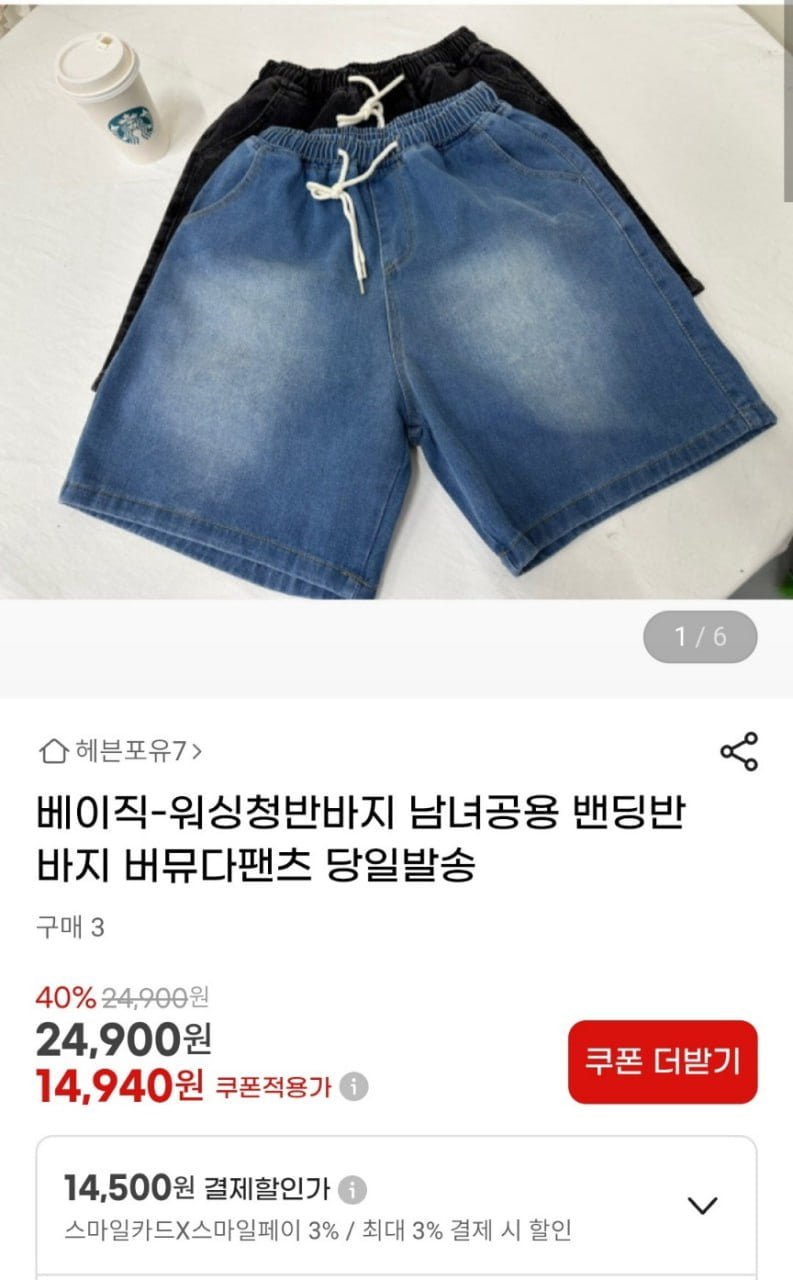Tap the 쿠폰 더받기 button
793x1280 pixels.
tap(662, 1062)
